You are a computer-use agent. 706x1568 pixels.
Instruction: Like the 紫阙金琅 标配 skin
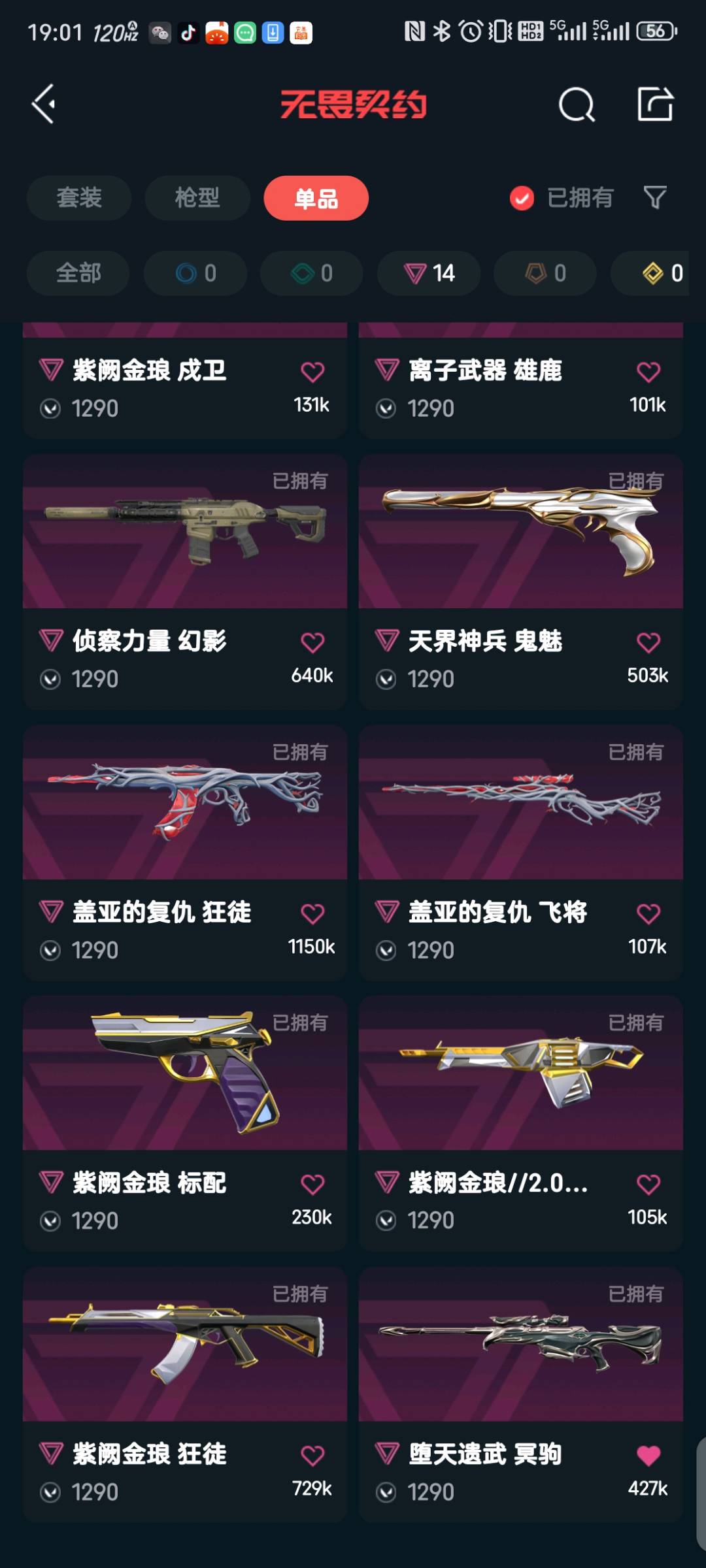pyautogui.click(x=312, y=1184)
